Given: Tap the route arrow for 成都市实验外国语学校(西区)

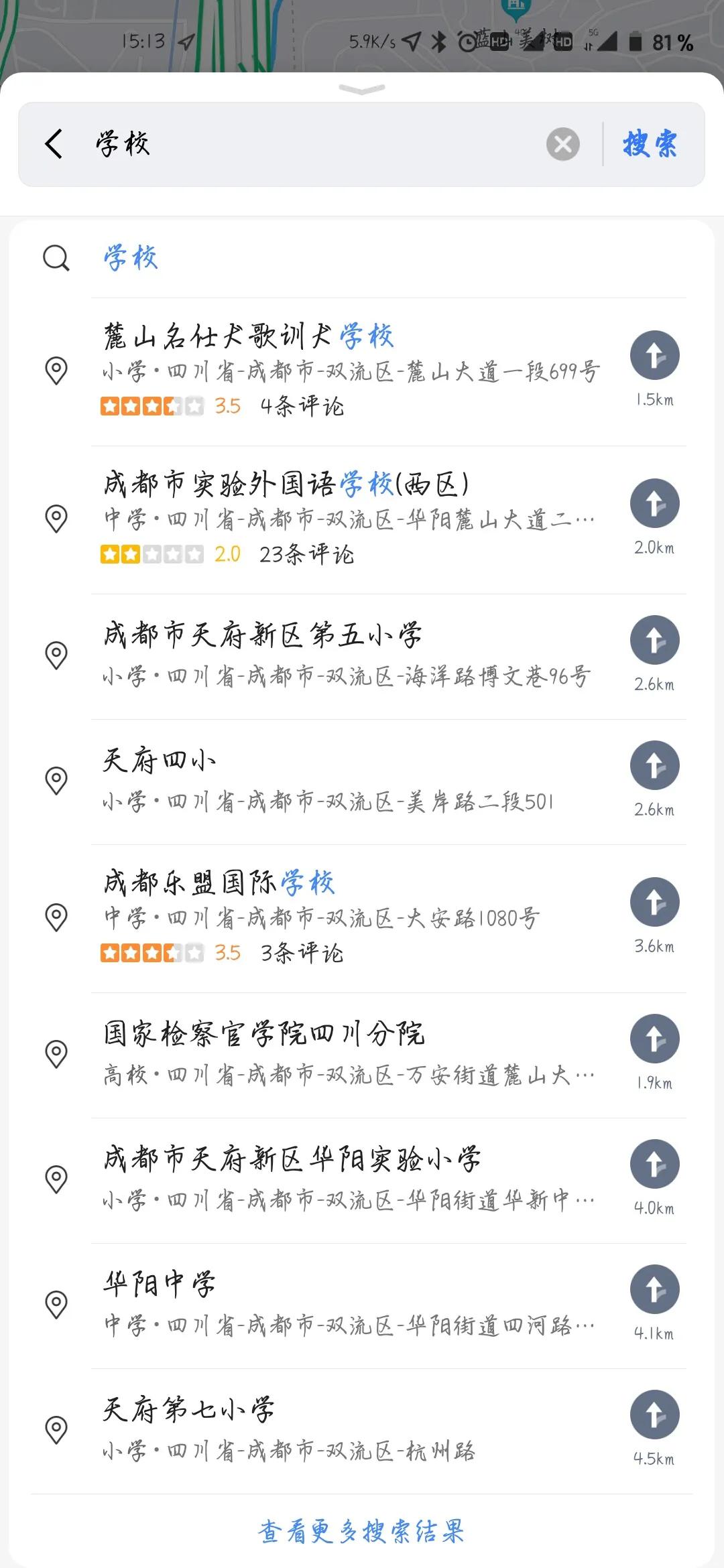Looking at the screenshot, I should tap(654, 503).
